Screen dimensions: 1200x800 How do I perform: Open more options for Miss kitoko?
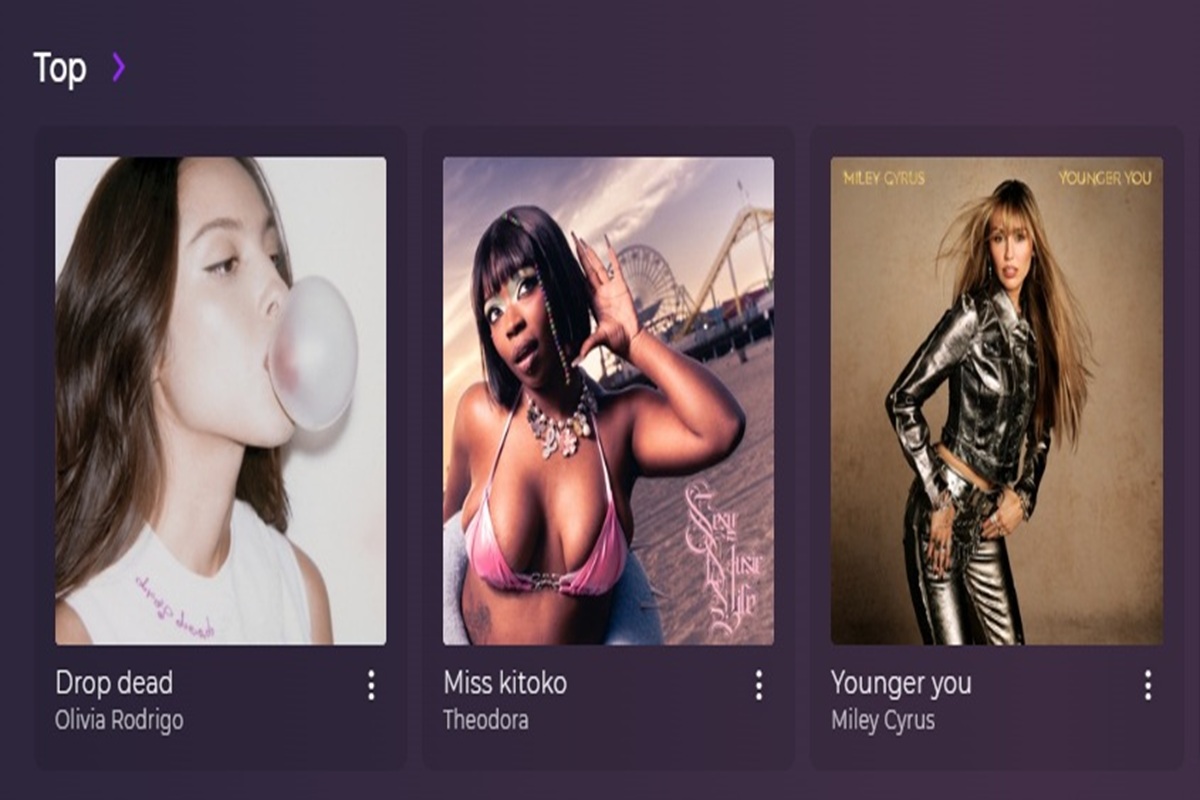pos(759,685)
